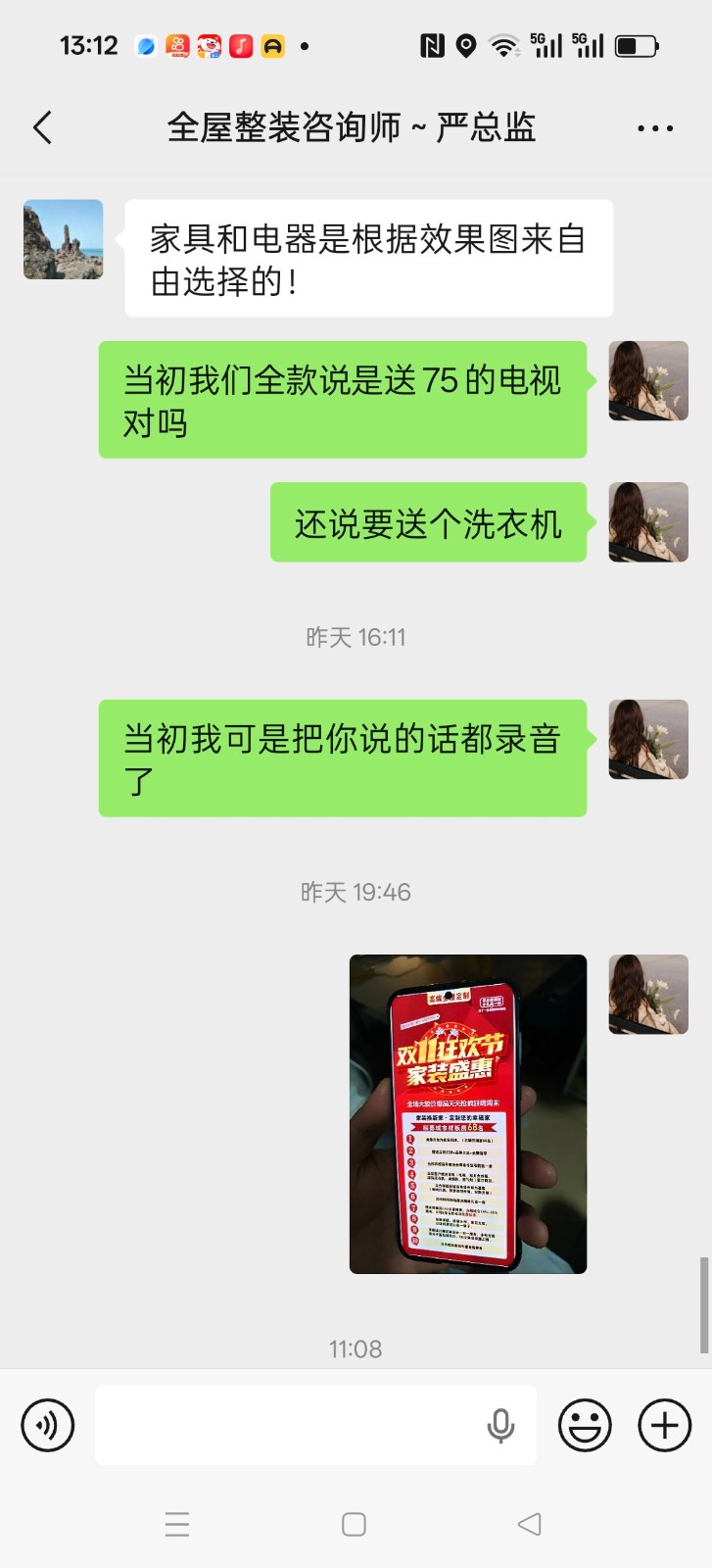This screenshot has height=1568, width=712.
Task: Switch to voice message input
Action: point(48,1425)
